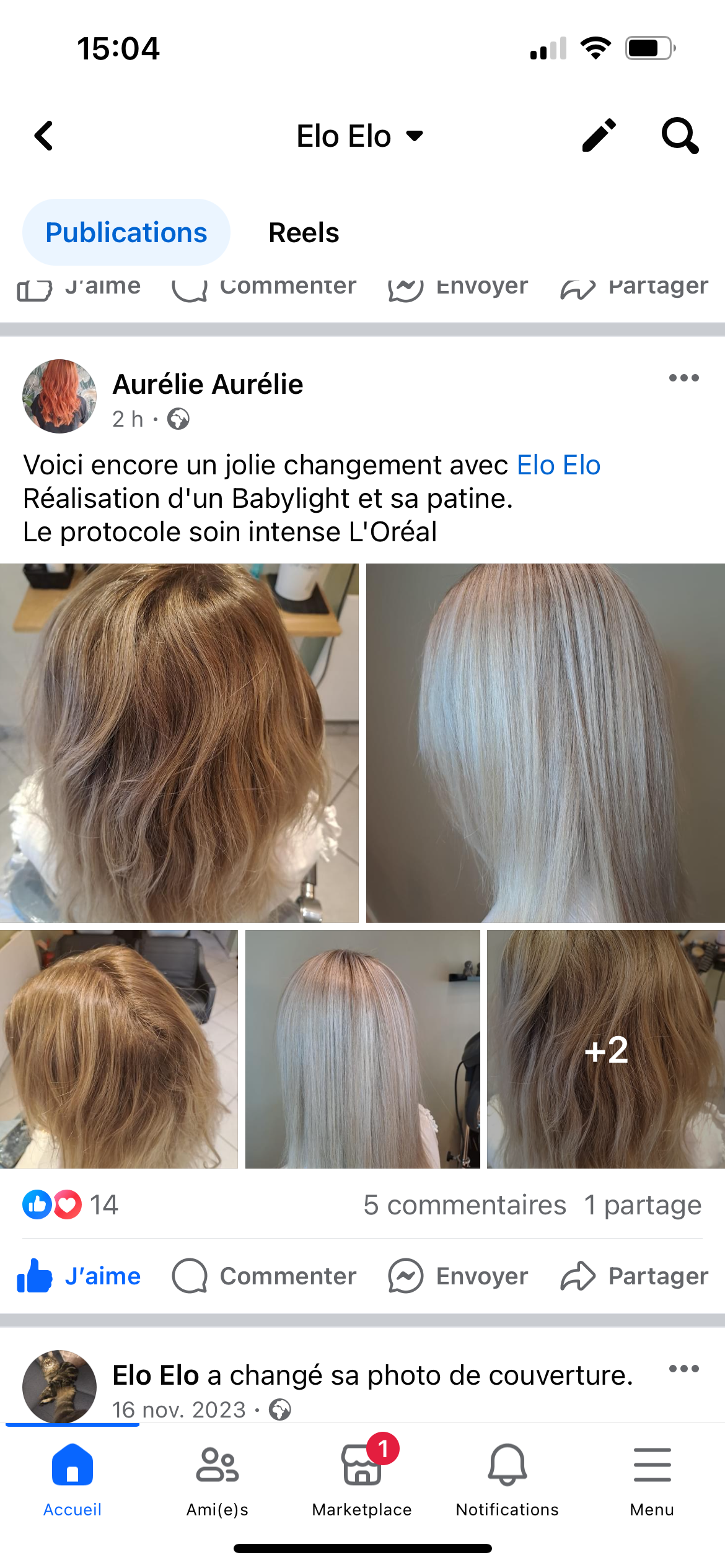
Task: Follow the Elo Elo tag in the post text
Action: [x=558, y=465]
